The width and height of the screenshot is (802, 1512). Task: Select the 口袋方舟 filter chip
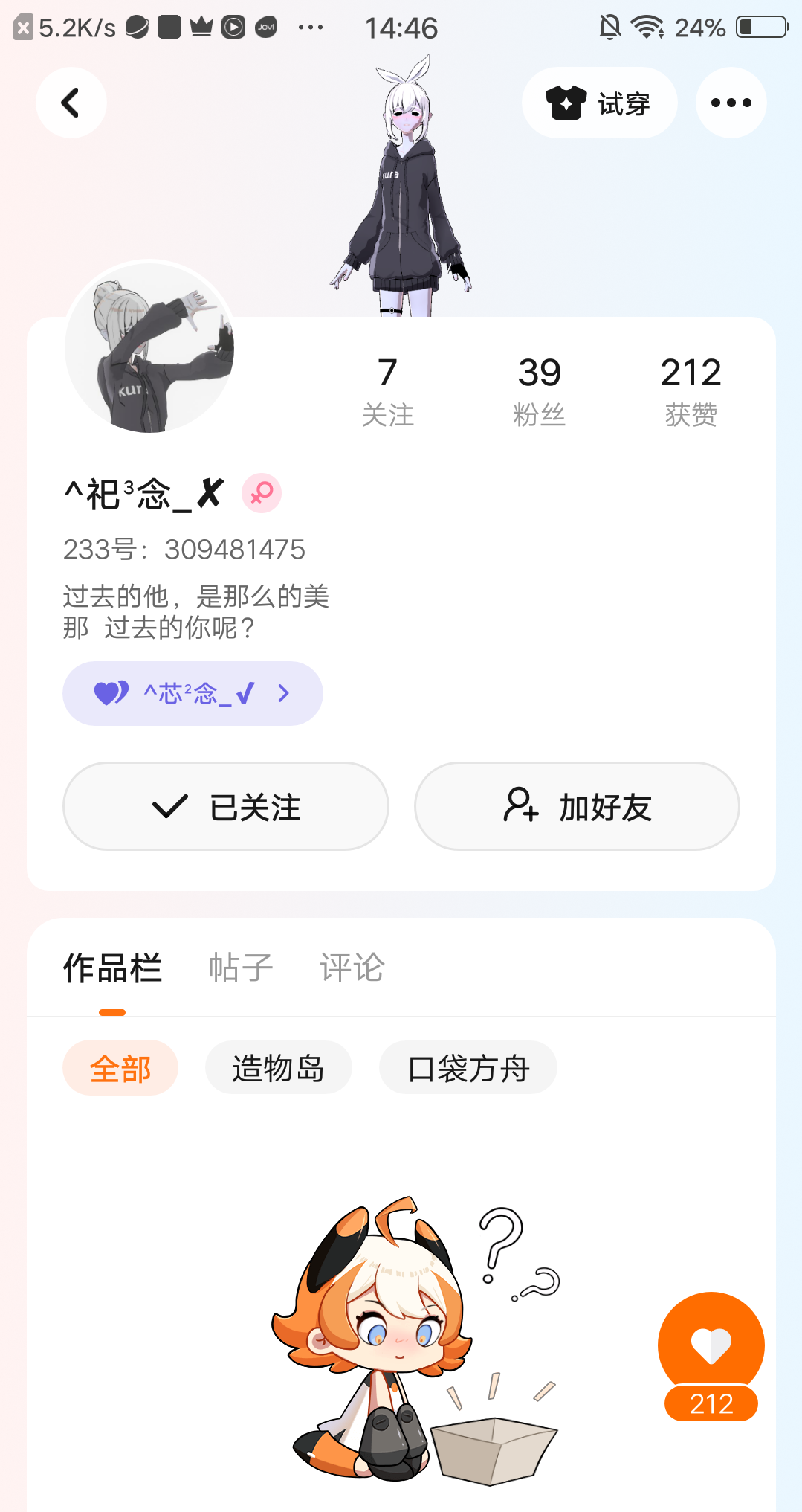tap(468, 1068)
